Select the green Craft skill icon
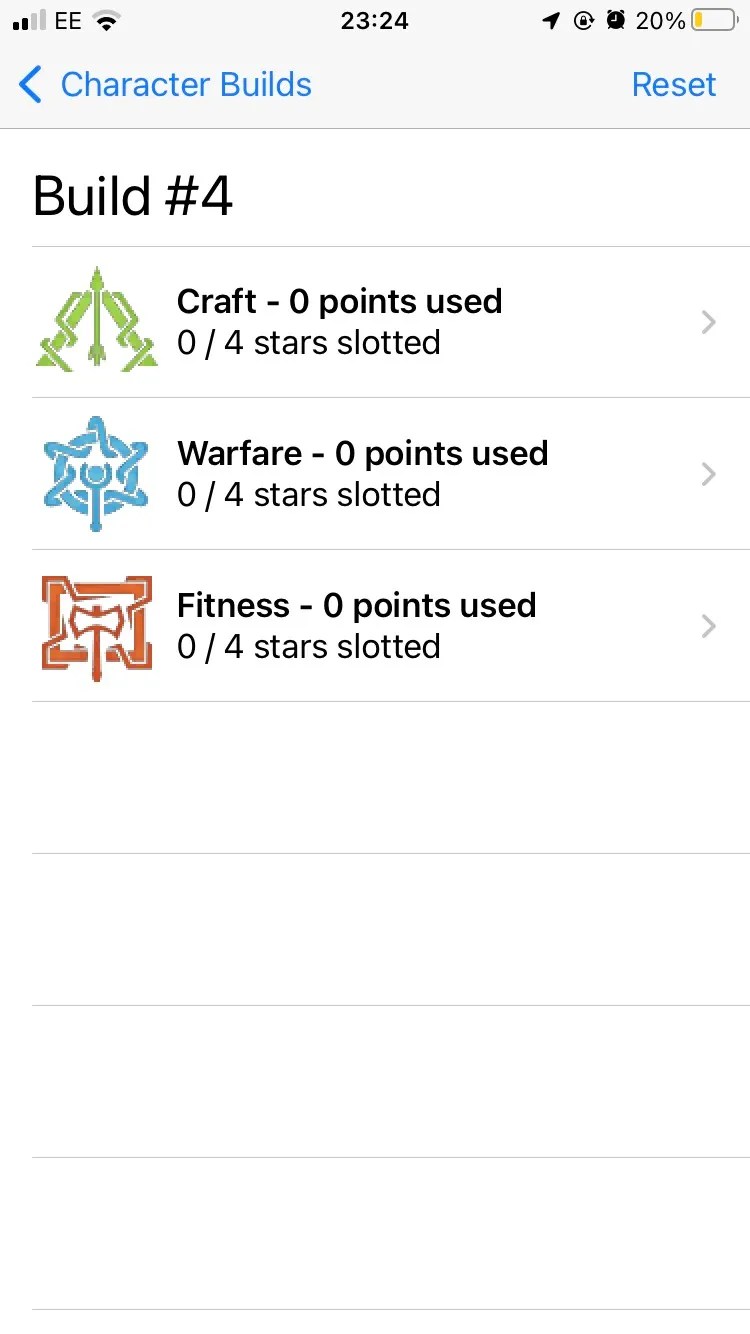The image size is (750, 1334). [95, 319]
